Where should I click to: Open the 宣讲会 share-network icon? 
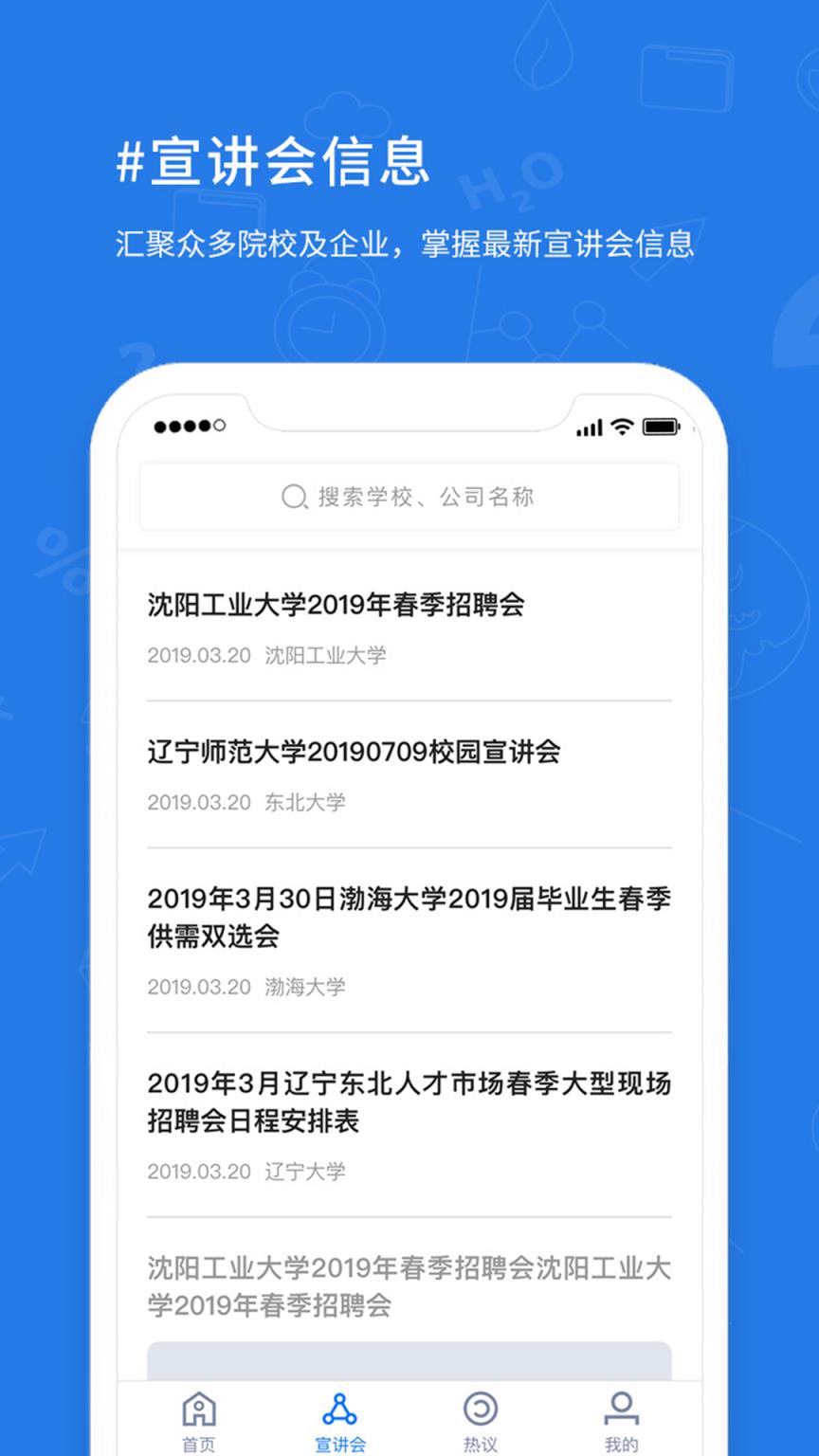(x=340, y=1407)
